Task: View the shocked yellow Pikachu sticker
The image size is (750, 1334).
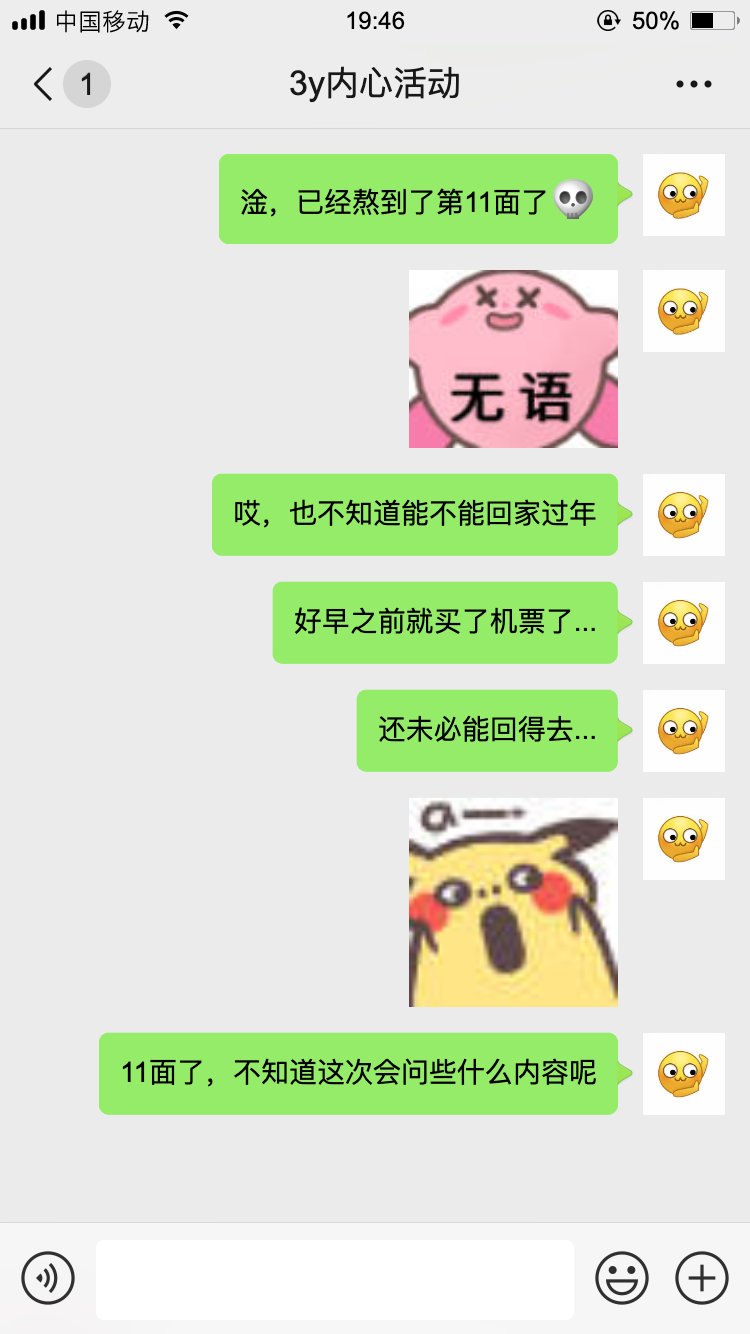Action: coord(513,902)
